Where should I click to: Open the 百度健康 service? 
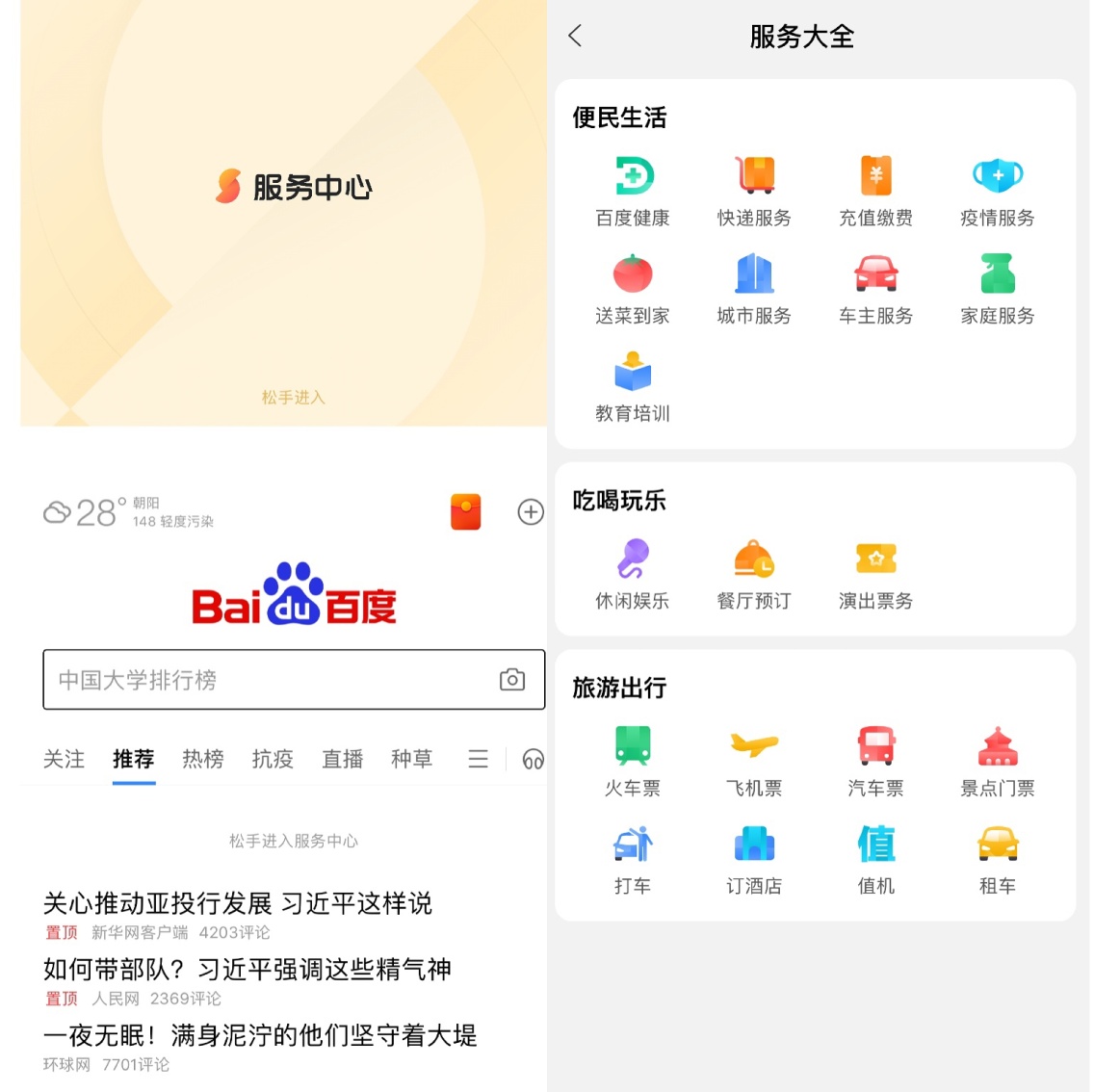[x=633, y=192]
